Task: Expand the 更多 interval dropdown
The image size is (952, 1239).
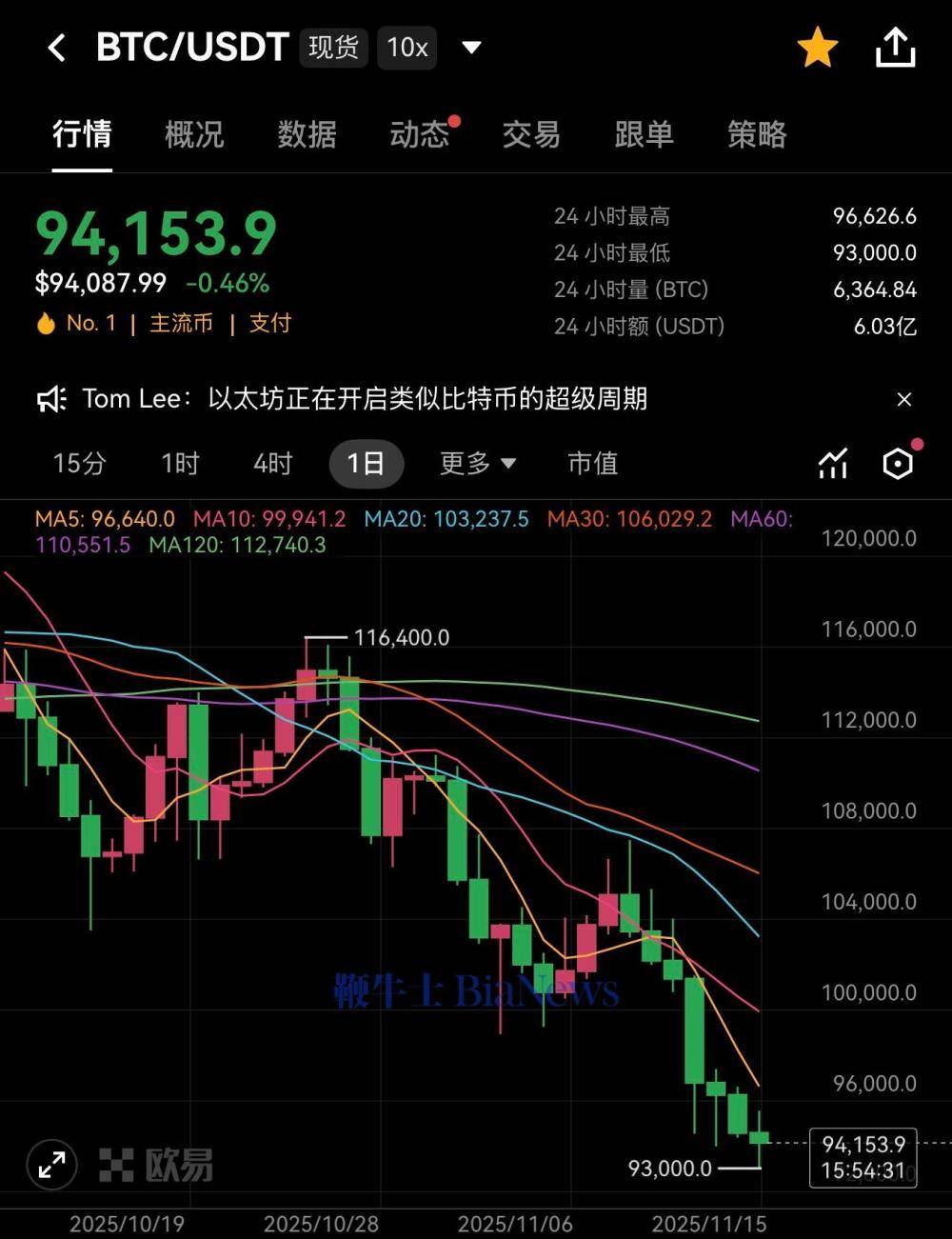Action: (x=477, y=464)
